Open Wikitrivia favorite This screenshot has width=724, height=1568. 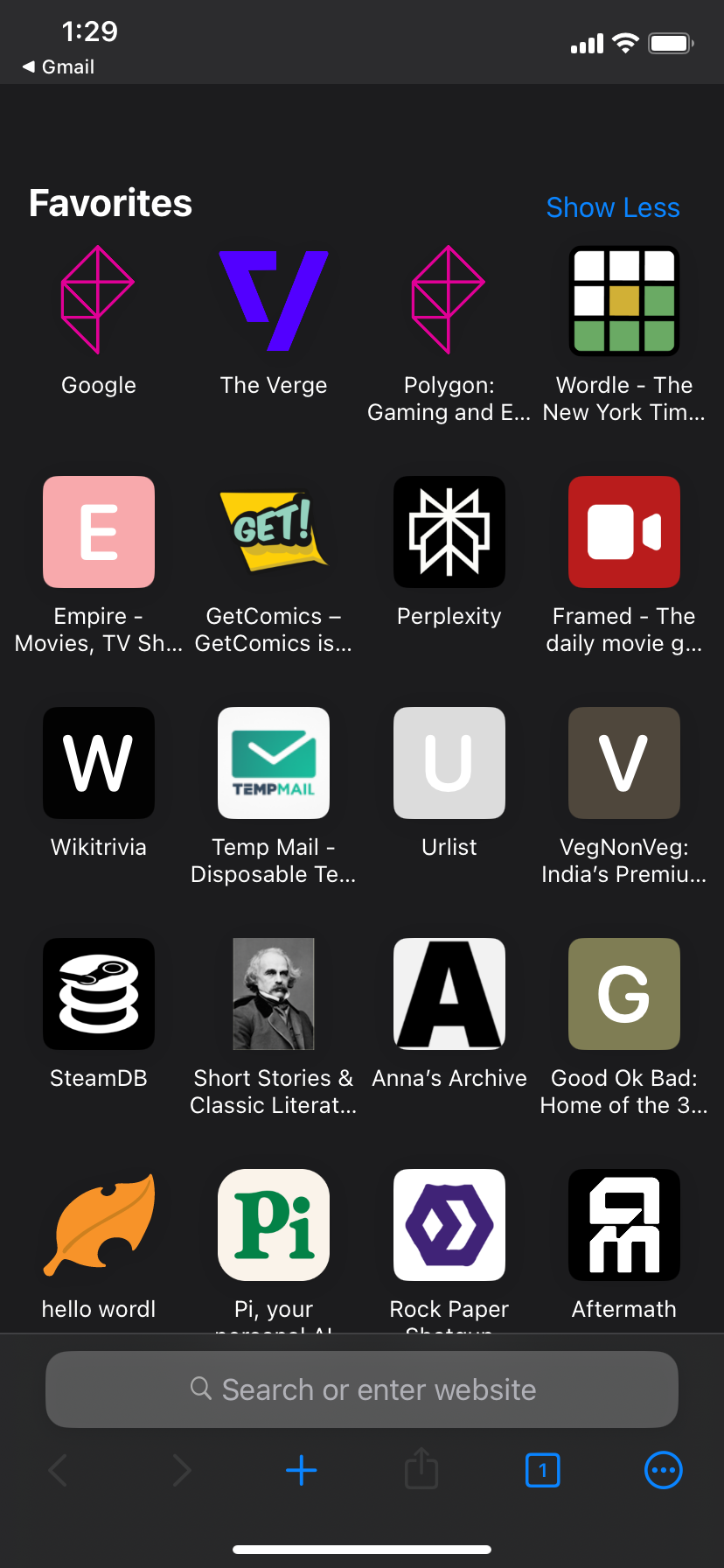[99, 763]
